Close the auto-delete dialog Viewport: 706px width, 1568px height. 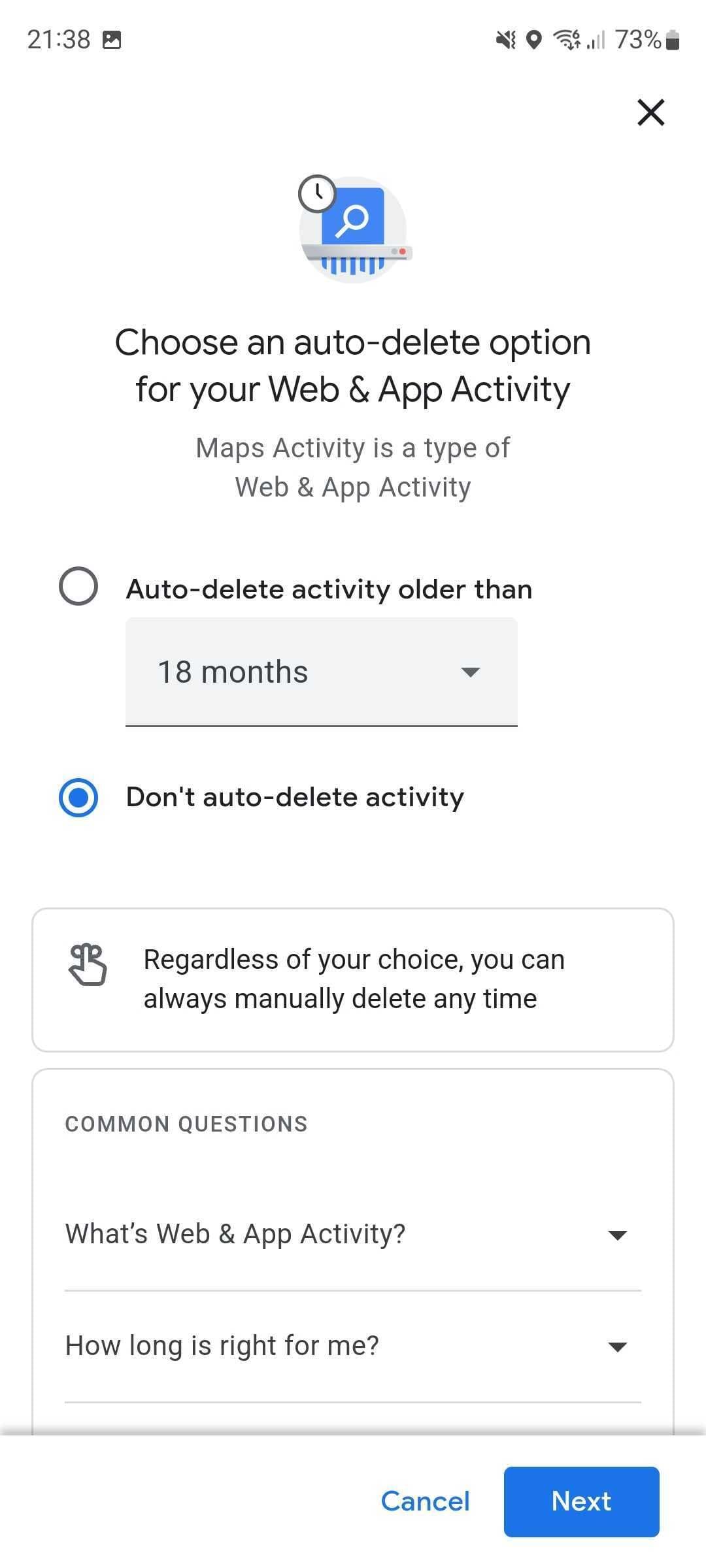(650, 112)
